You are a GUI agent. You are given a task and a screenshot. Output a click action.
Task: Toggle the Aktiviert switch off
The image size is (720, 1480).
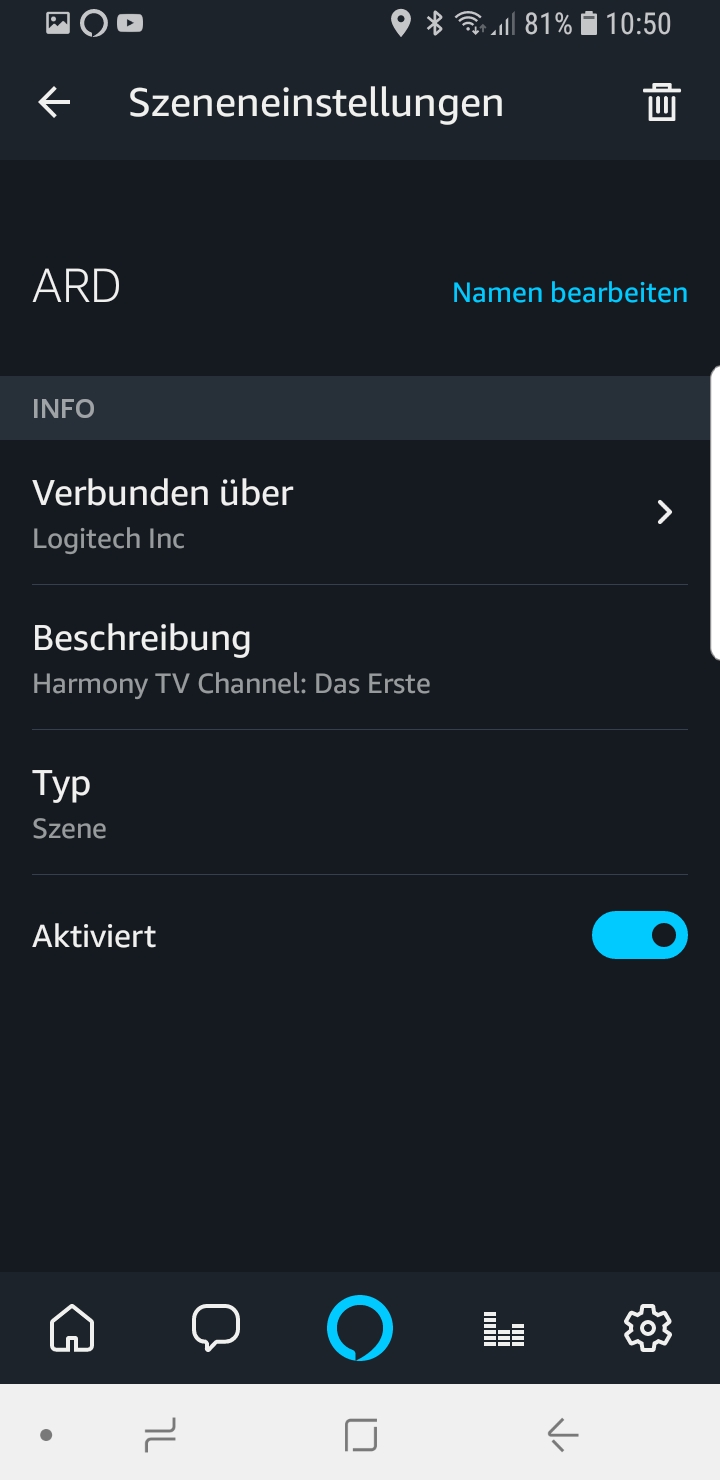click(639, 935)
